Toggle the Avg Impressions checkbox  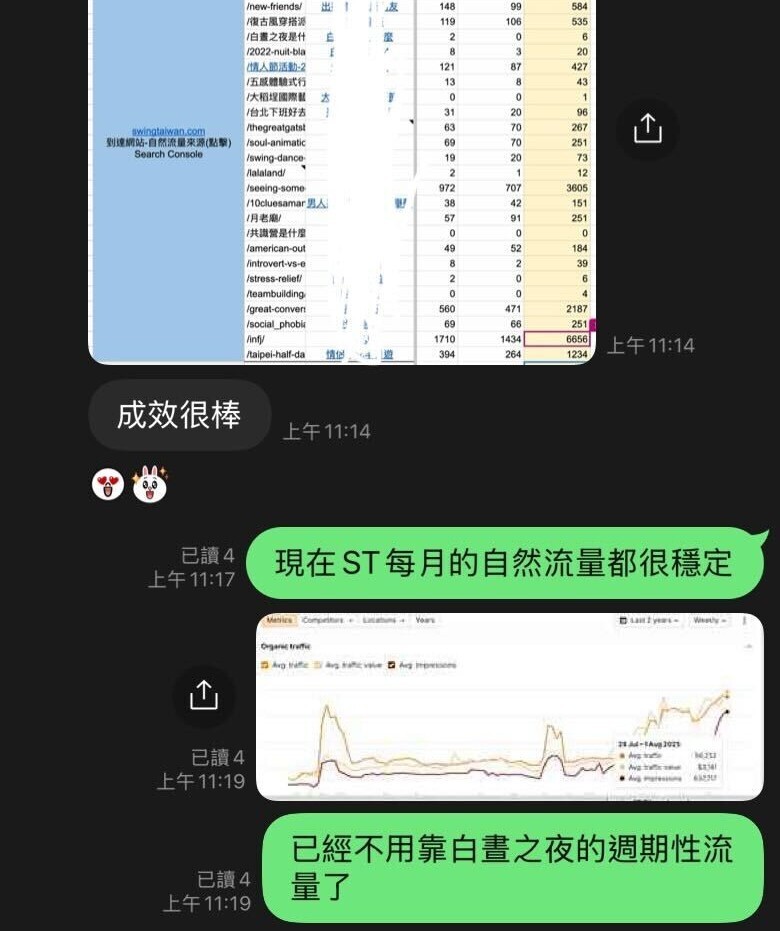391,664
